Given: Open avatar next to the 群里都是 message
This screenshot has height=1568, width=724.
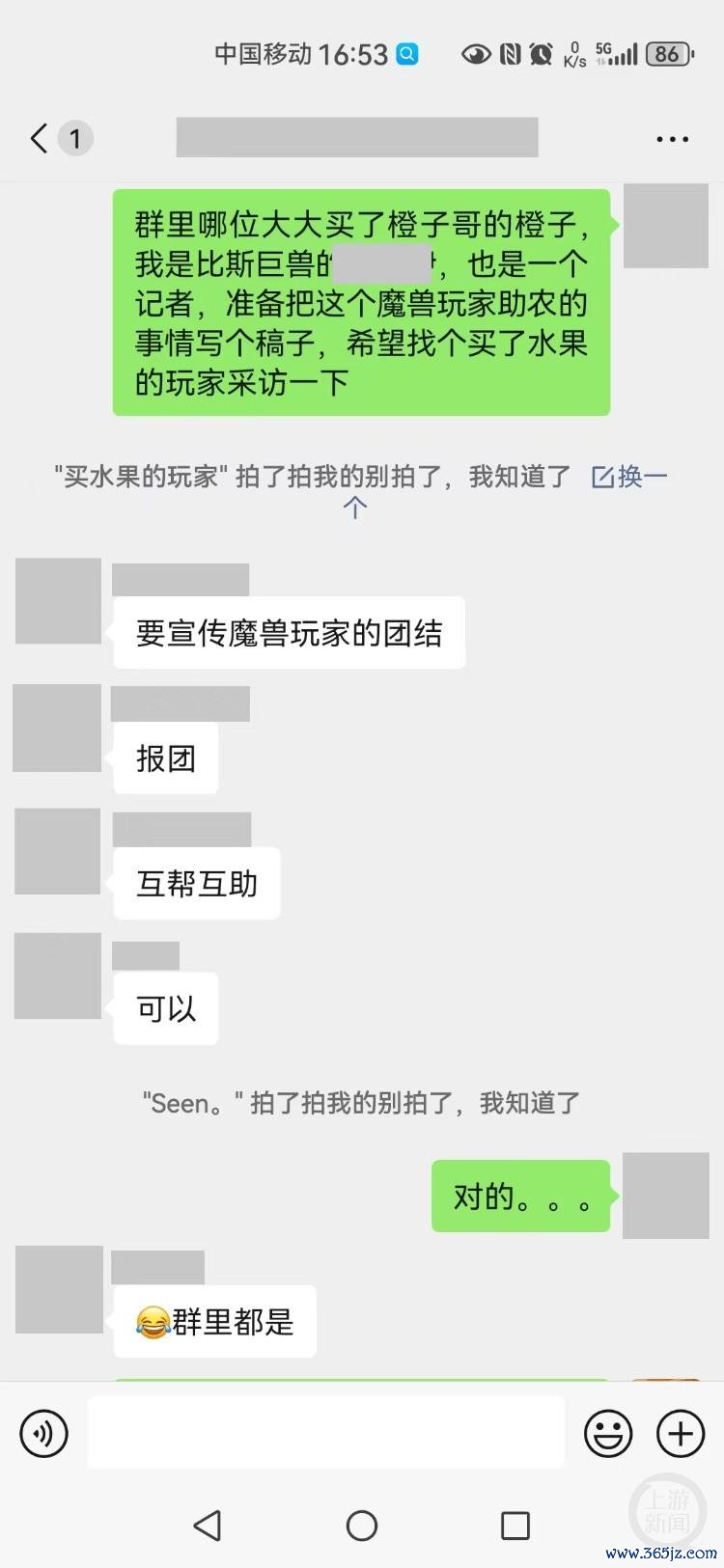Looking at the screenshot, I should click(x=59, y=1289).
